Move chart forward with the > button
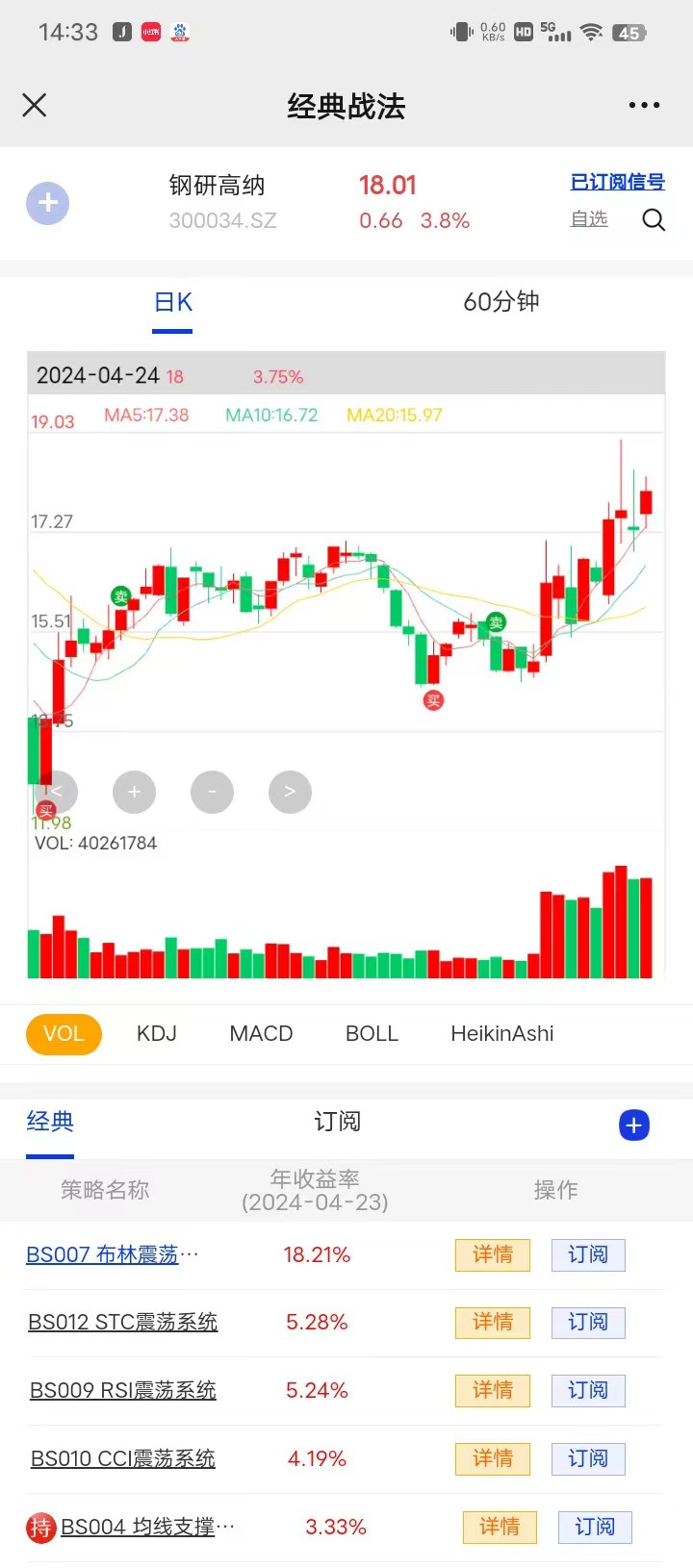This screenshot has height=1568, width=693. coord(290,792)
